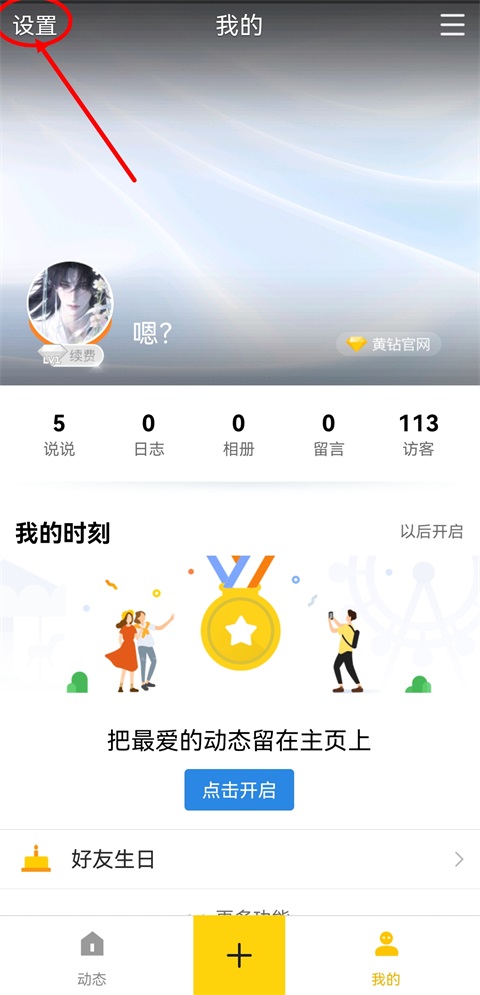Open 相册 albums
The image size is (480, 995).
pyautogui.click(x=238, y=435)
